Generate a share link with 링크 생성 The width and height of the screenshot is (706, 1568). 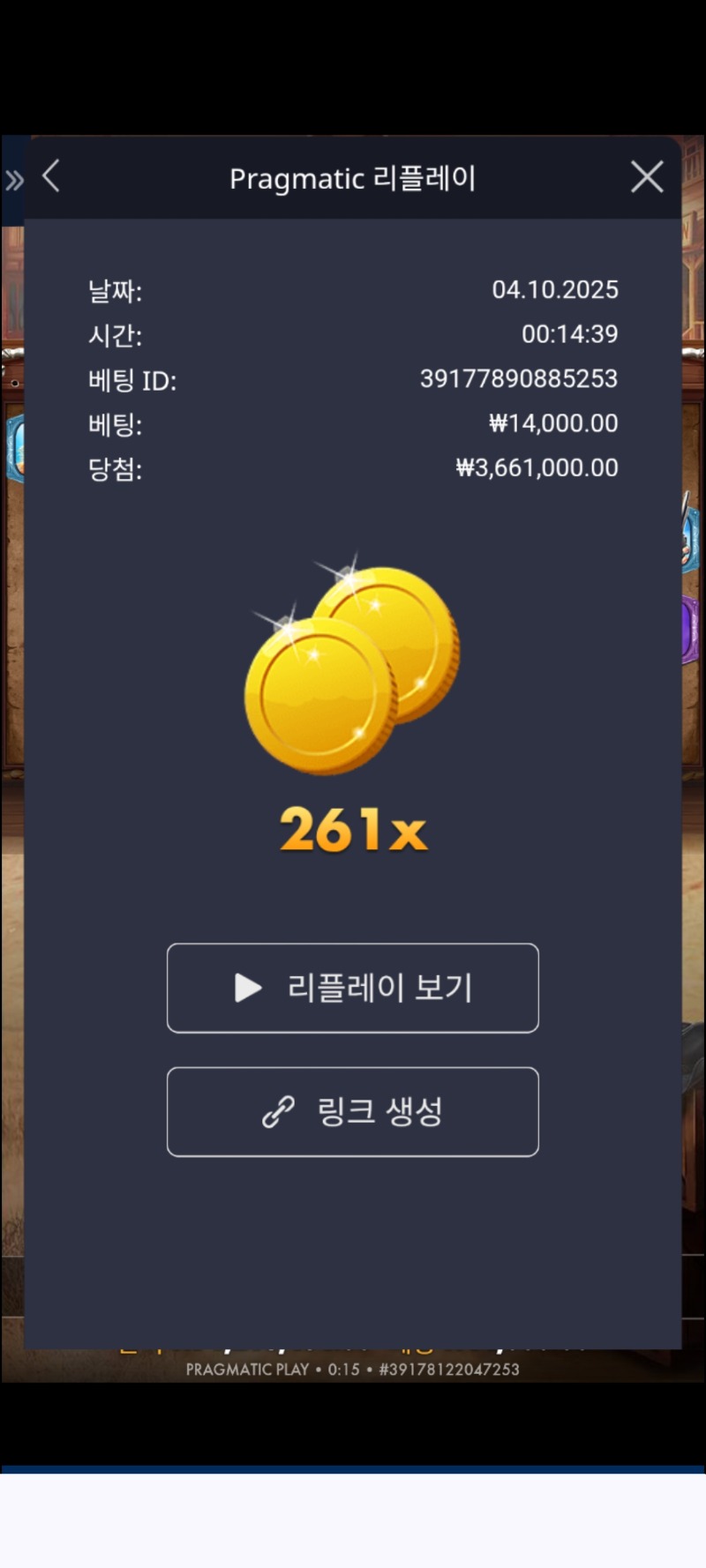[x=353, y=1111]
